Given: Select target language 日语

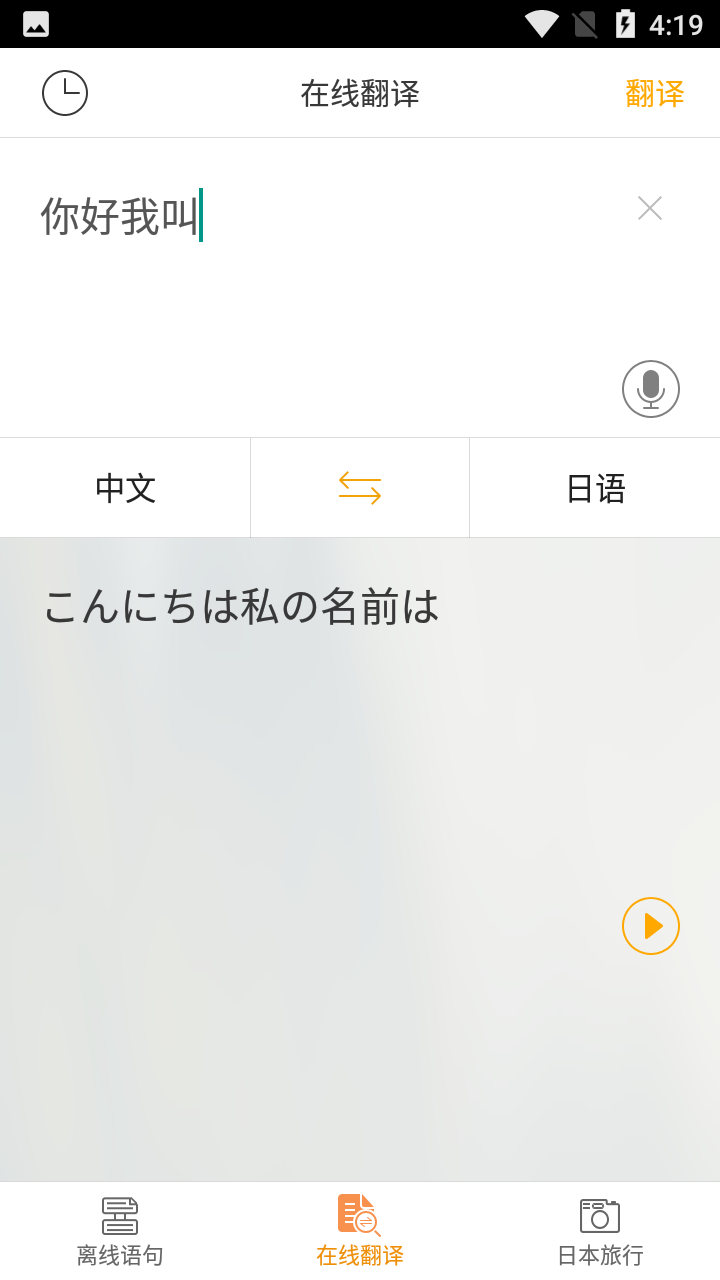Looking at the screenshot, I should [595, 488].
